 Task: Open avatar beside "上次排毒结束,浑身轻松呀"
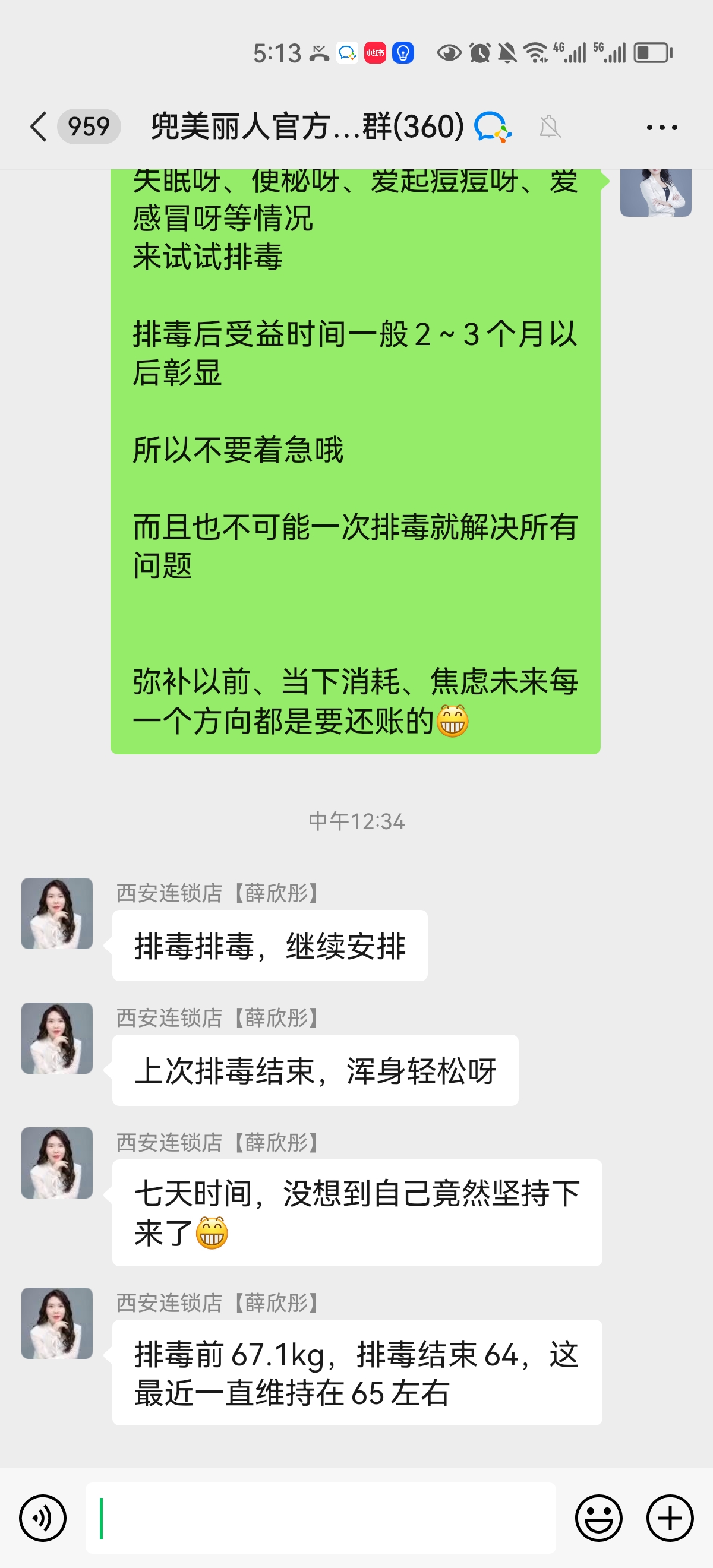coord(57,1038)
